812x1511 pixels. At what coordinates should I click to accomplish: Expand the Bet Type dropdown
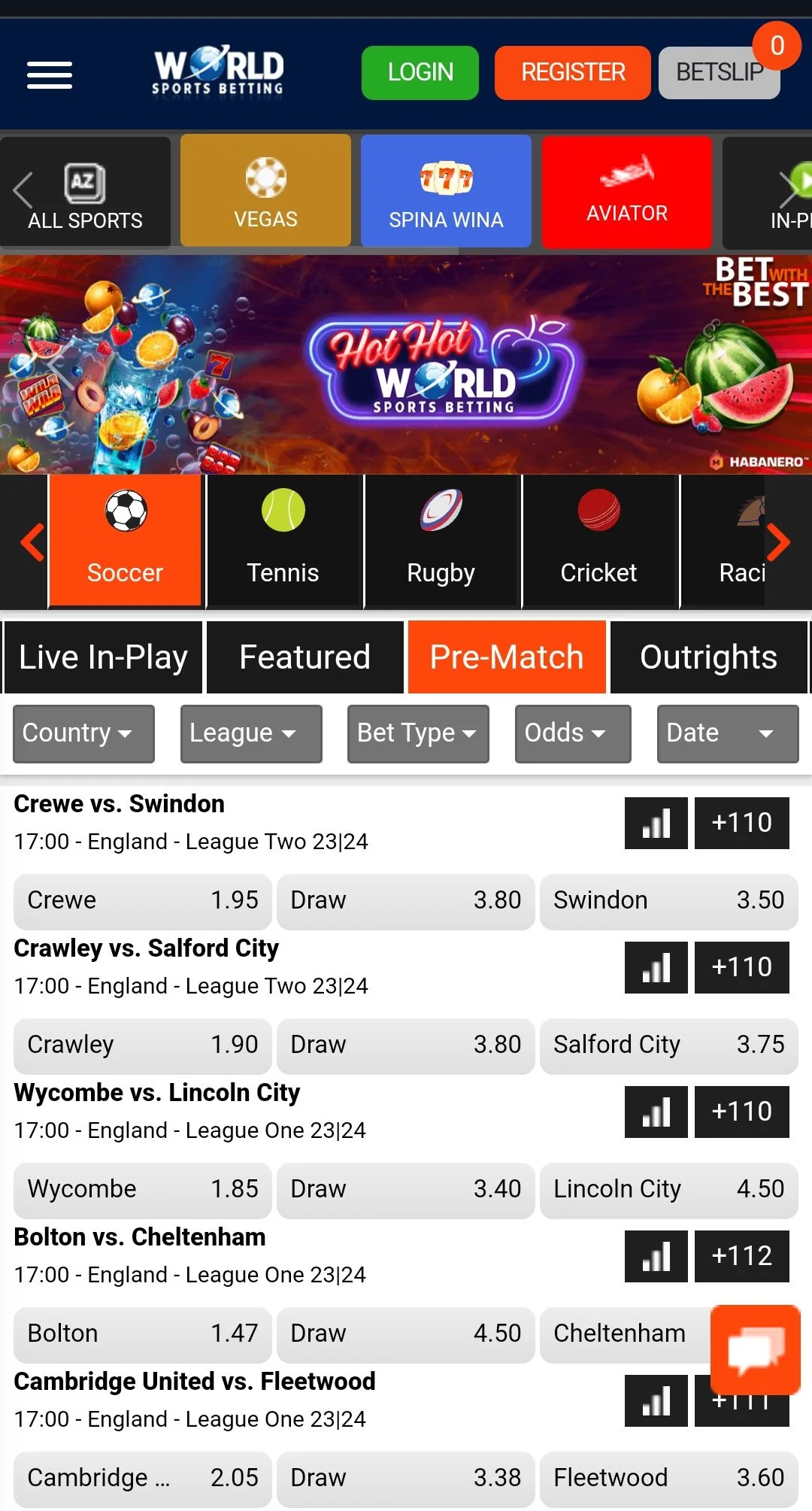tap(418, 733)
